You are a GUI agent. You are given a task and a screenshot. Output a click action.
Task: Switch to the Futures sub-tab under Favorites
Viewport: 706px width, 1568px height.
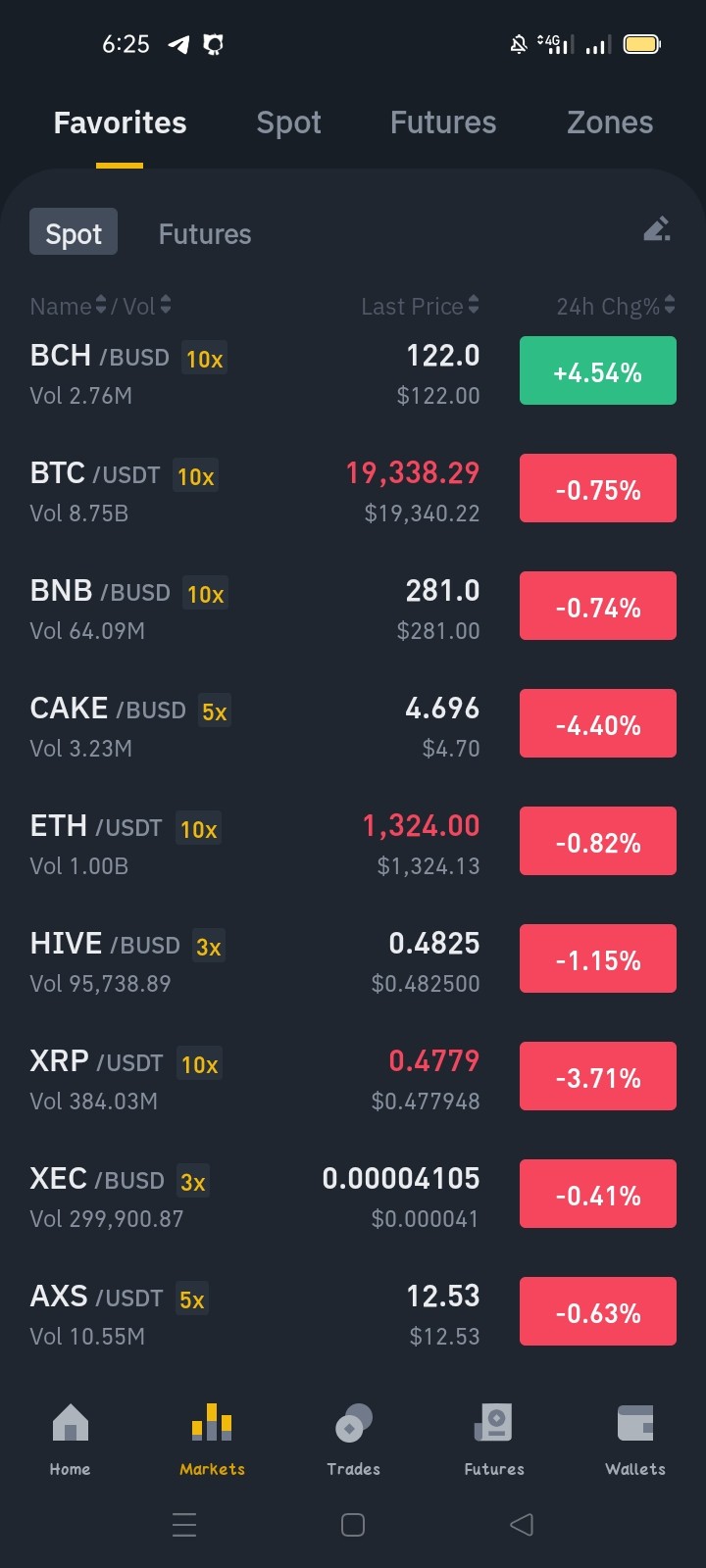205,234
